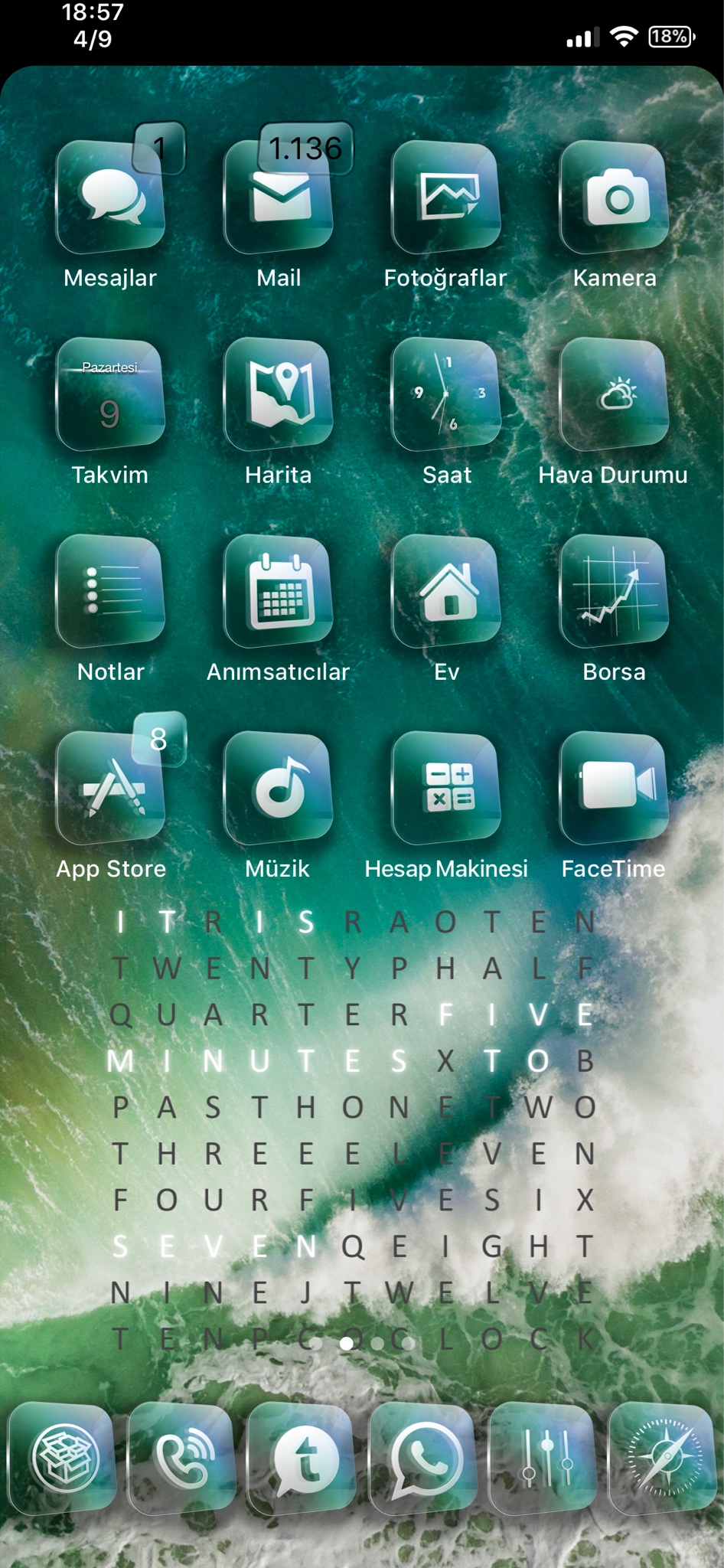The width and height of the screenshot is (724, 1568).
Task: Open the Mesajlar app
Action: click(x=111, y=198)
